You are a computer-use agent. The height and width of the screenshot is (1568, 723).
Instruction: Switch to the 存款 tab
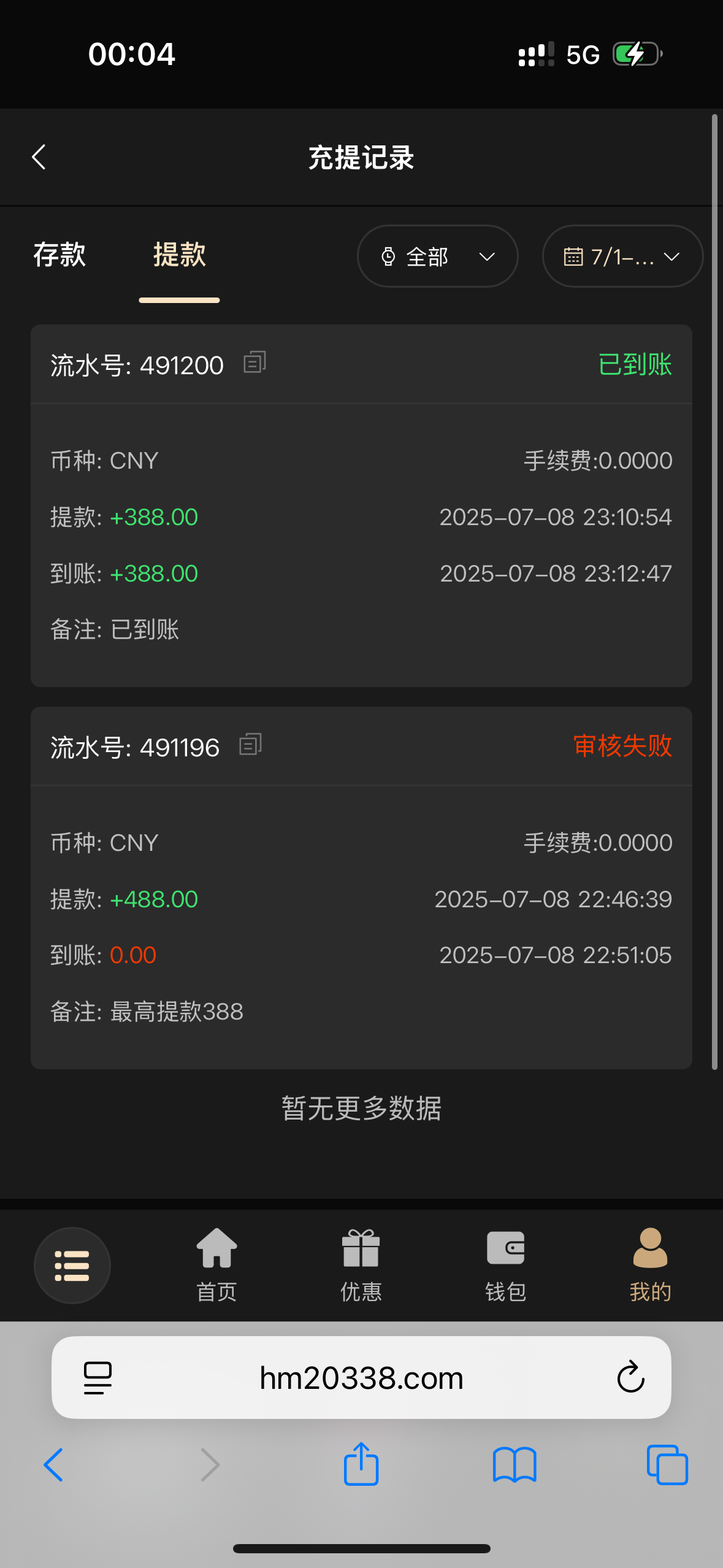(x=59, y=255)
